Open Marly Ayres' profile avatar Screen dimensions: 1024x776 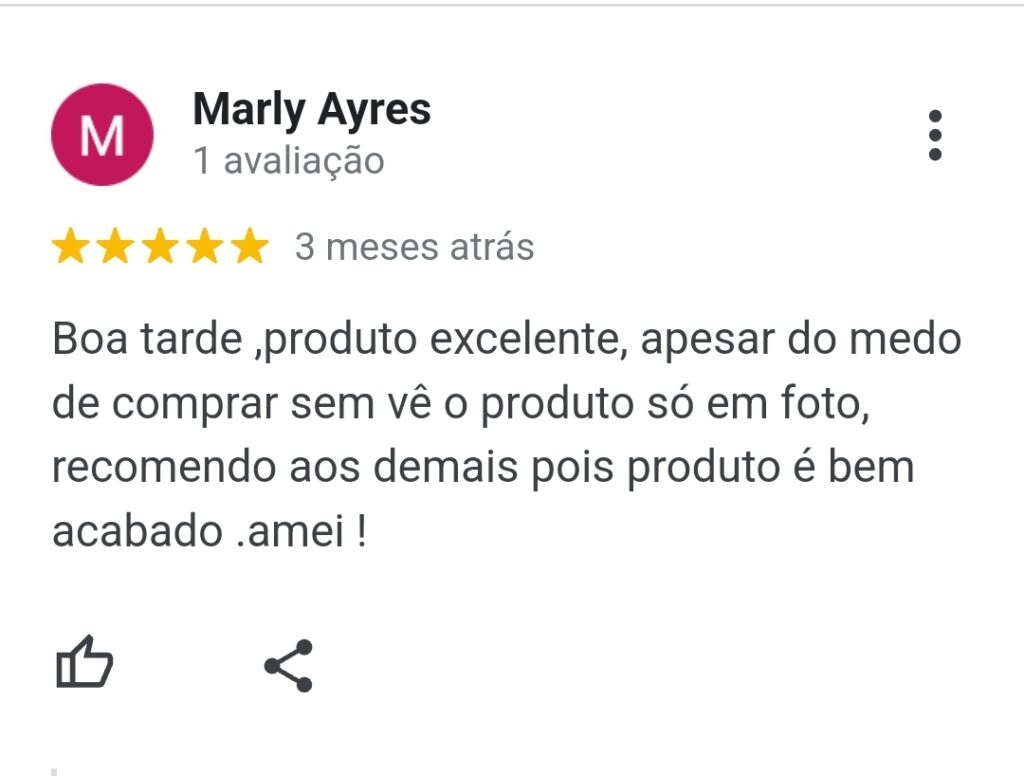pos(102,135)
